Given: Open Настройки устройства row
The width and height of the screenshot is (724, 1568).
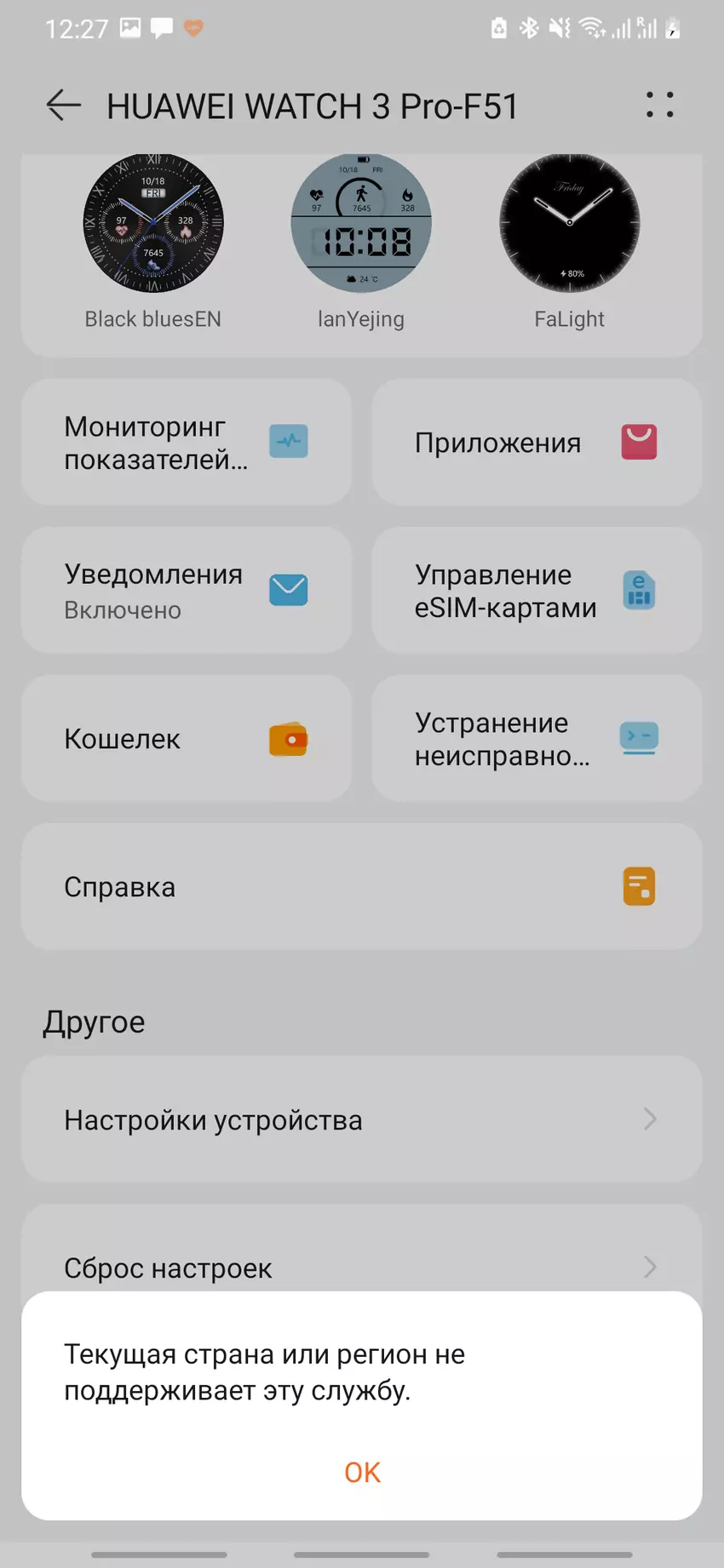Looking at the screenshot, I should click(362, 1119).
